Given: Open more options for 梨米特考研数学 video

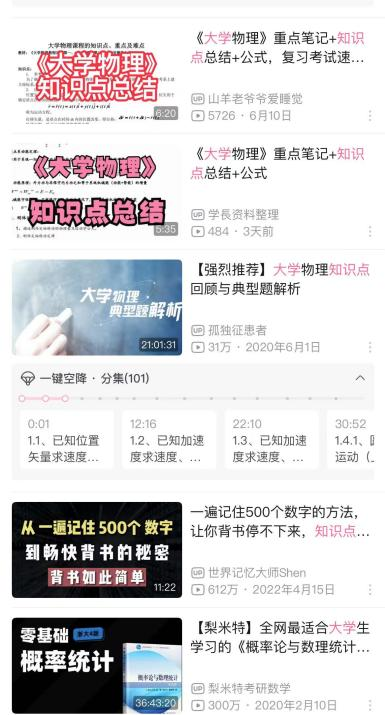Looking at the screenshot, I should (x=369, y=705).
